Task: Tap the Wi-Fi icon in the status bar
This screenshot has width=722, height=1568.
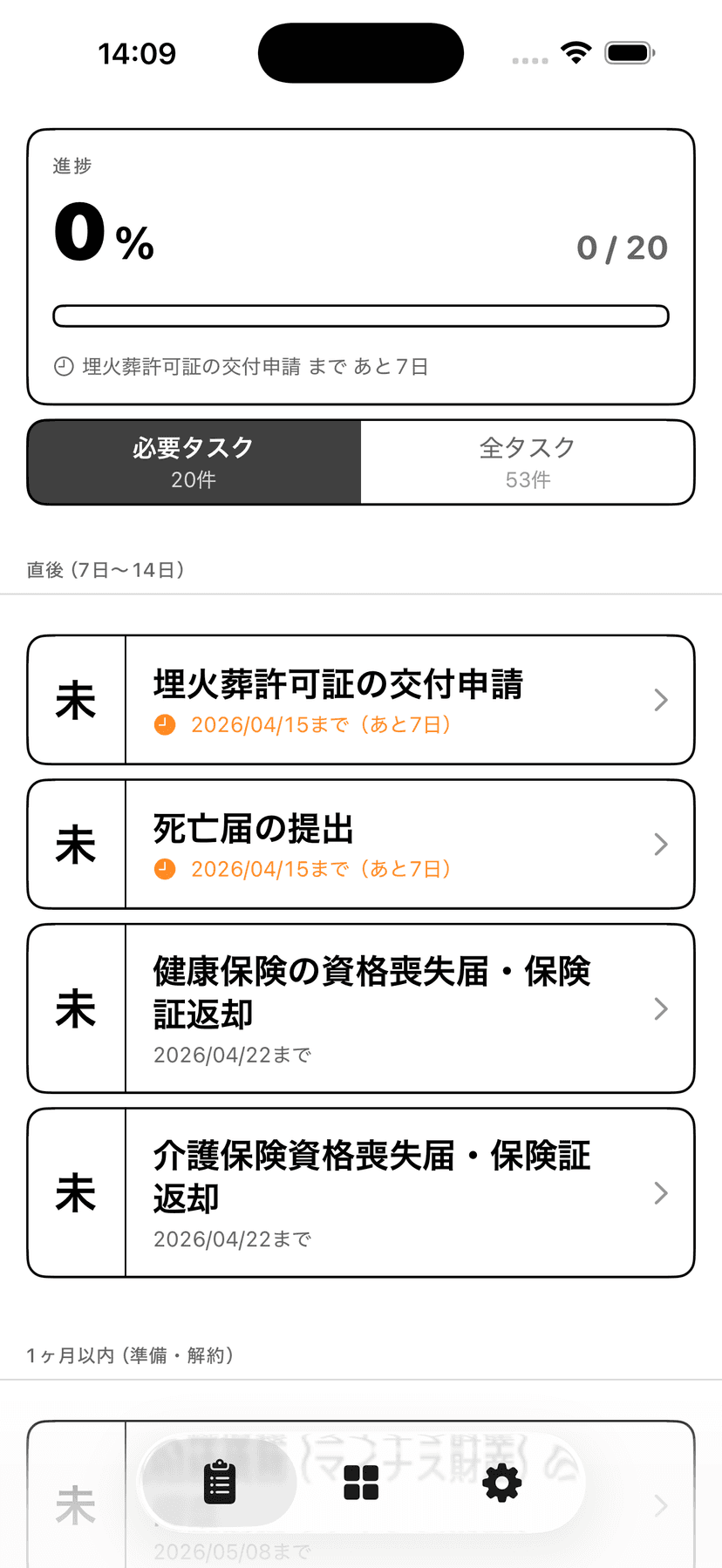Action: 576,51
